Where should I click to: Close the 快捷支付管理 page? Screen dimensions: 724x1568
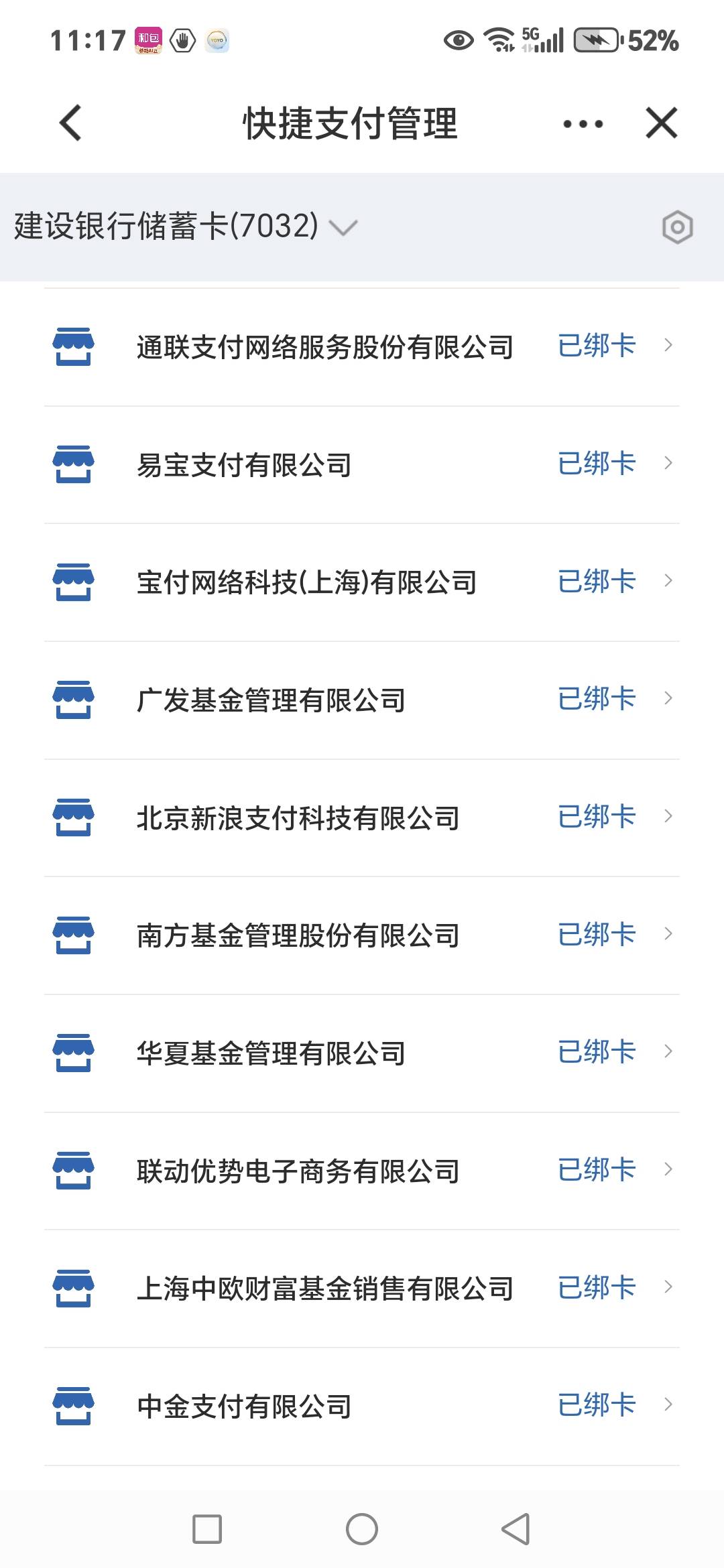(x=661, y=123)
